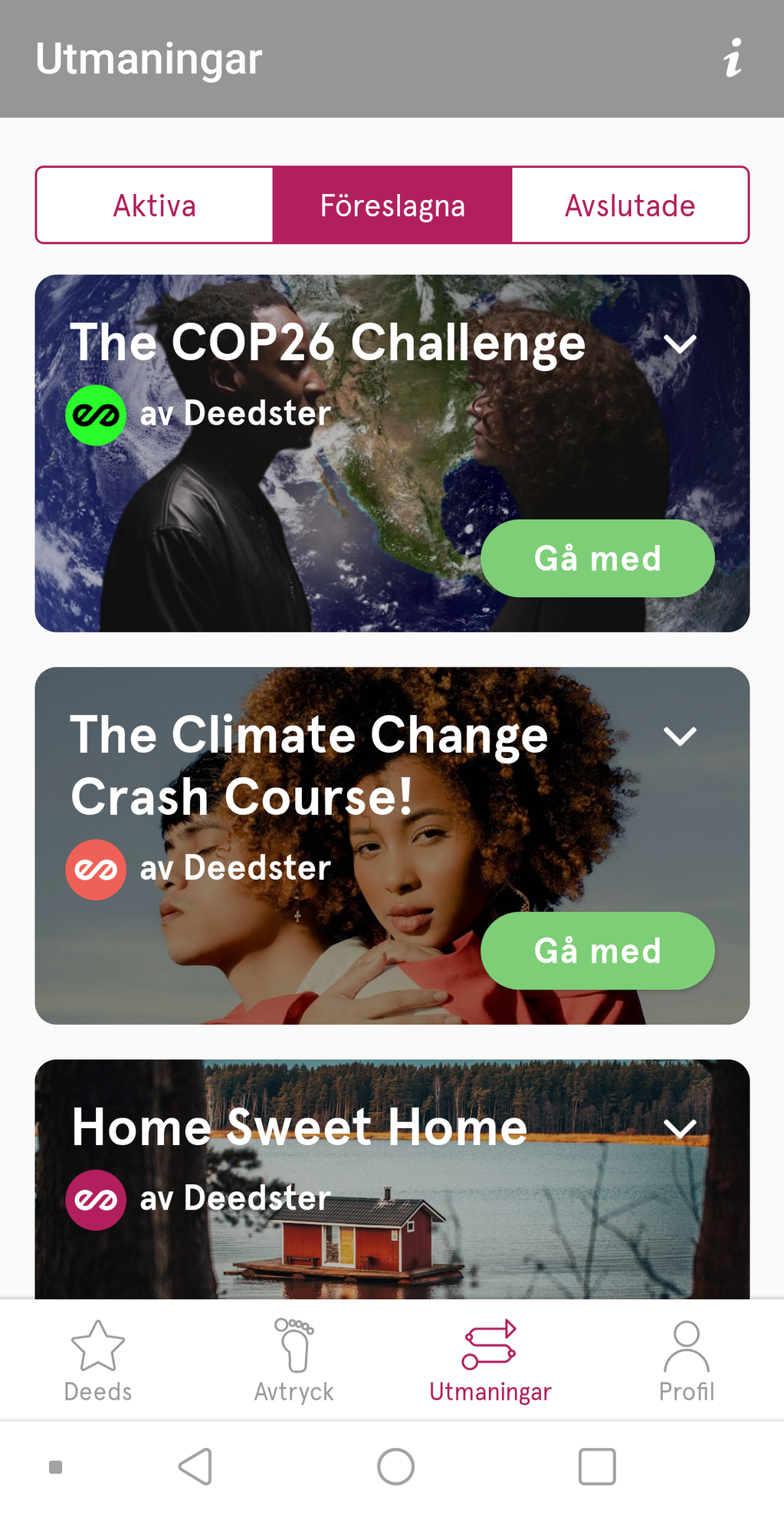Join The COP26 Challenge with Gå med
Viewport: 784px width, 1513px height.
pyautogui.click(x=597, y=558)
